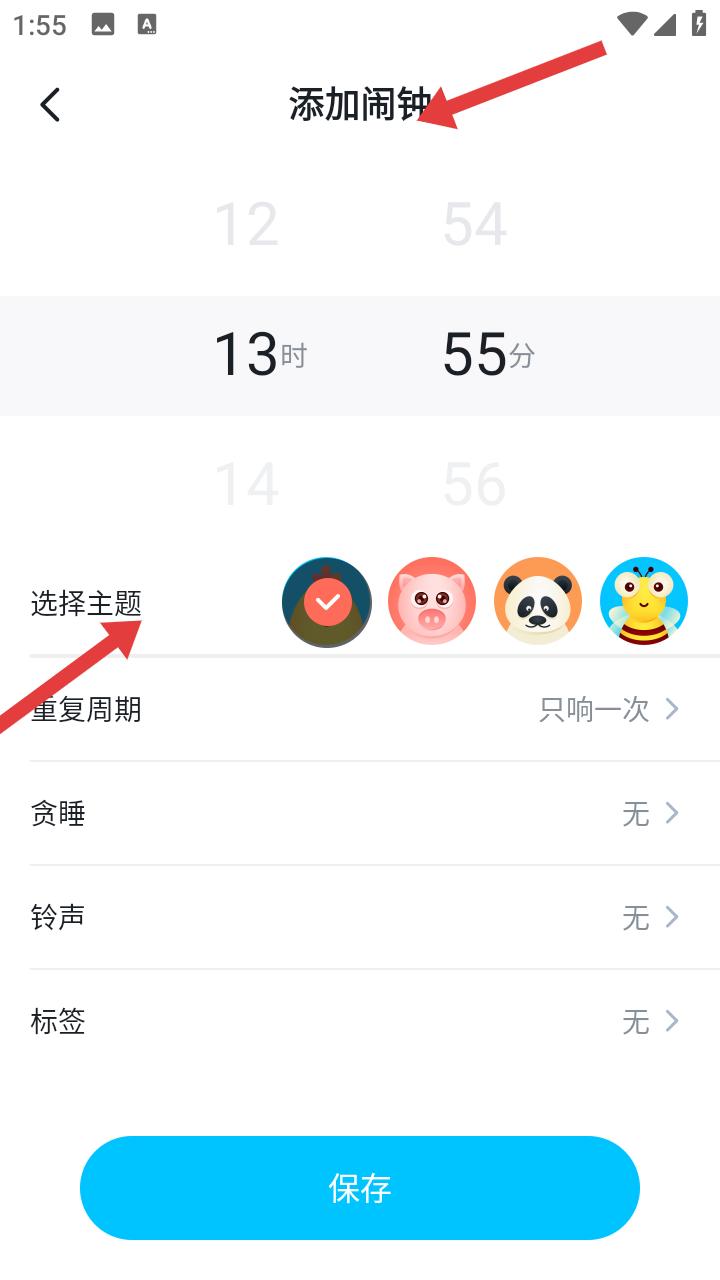
Task: Go back from the 添加闹钟 screen
Action: [x=50, y=104]
